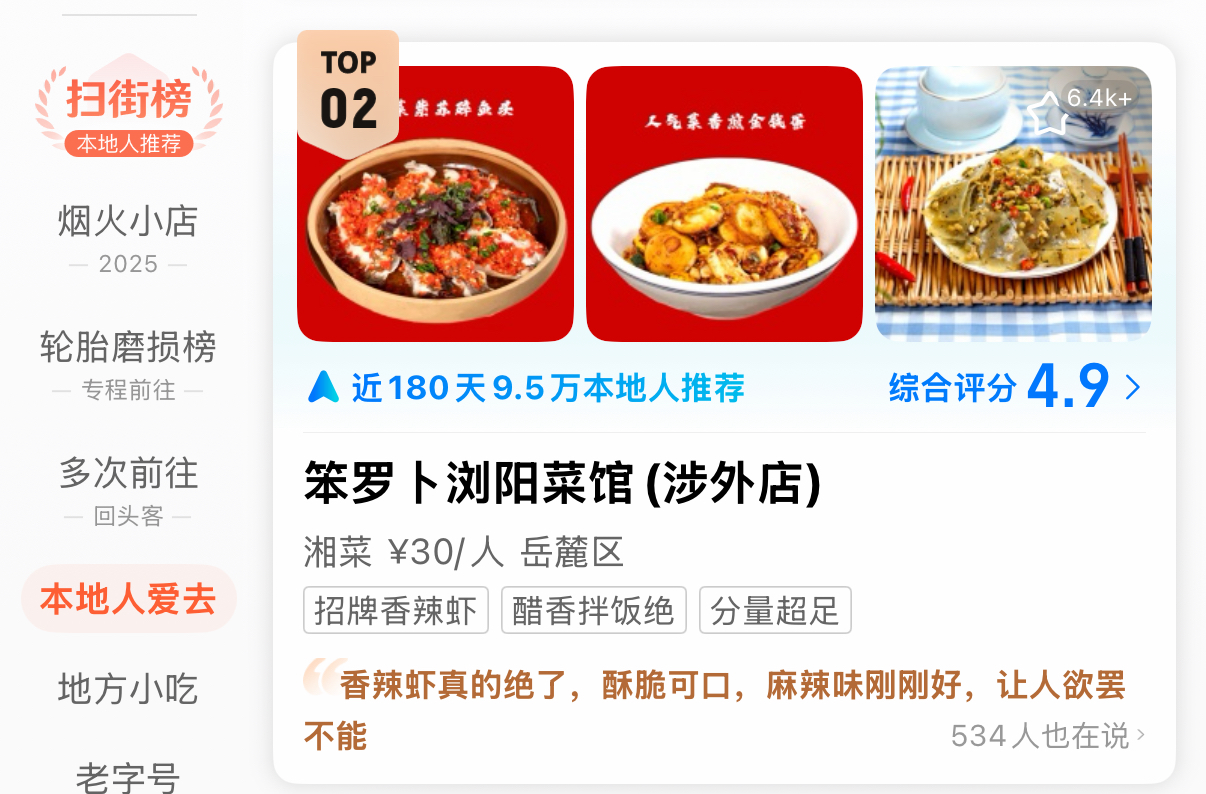The width and height of the screenshot is (1206, 794).
Task: View first dish photo with TOP 02 badge
Action: (x=435, y=204)
